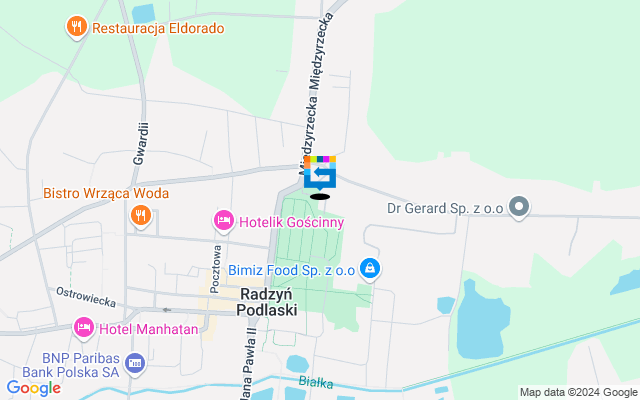This screenshot has width=640, height=400.
Task: Tap the Bimiz Food Sp. z o.o shop marker
Action: [371, 268]
